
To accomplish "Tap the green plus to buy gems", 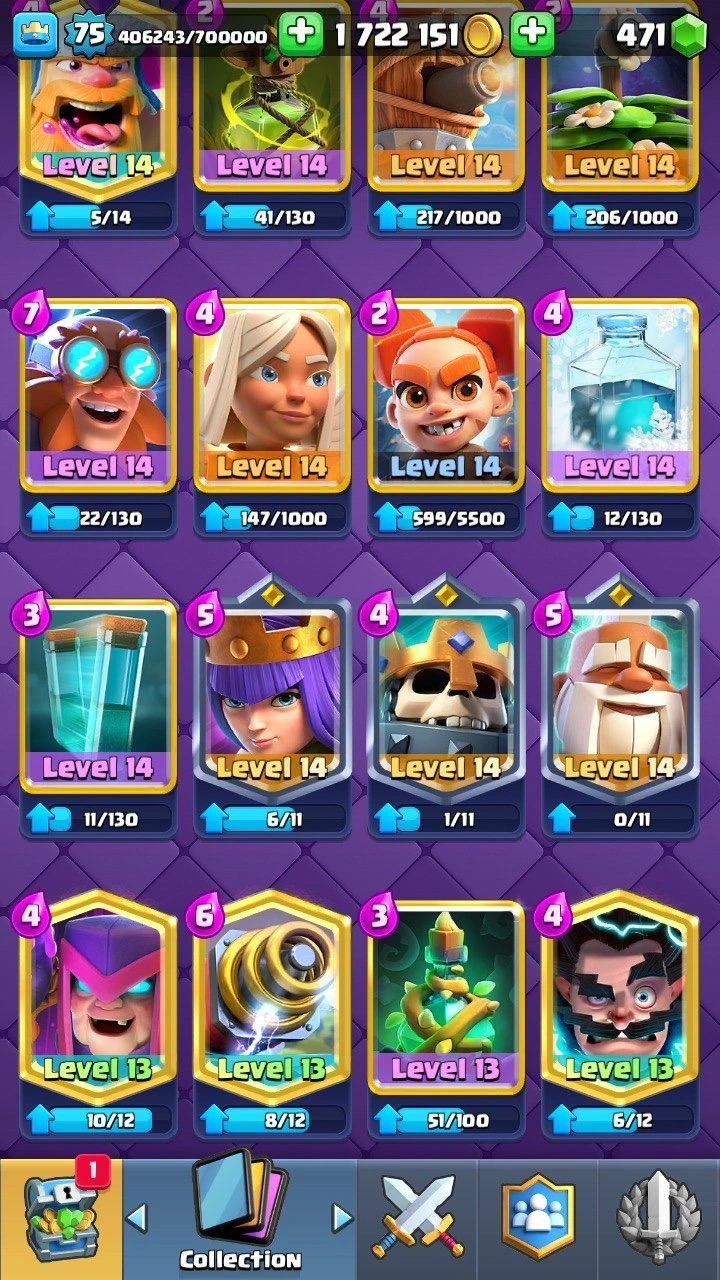I will point(533,35).
